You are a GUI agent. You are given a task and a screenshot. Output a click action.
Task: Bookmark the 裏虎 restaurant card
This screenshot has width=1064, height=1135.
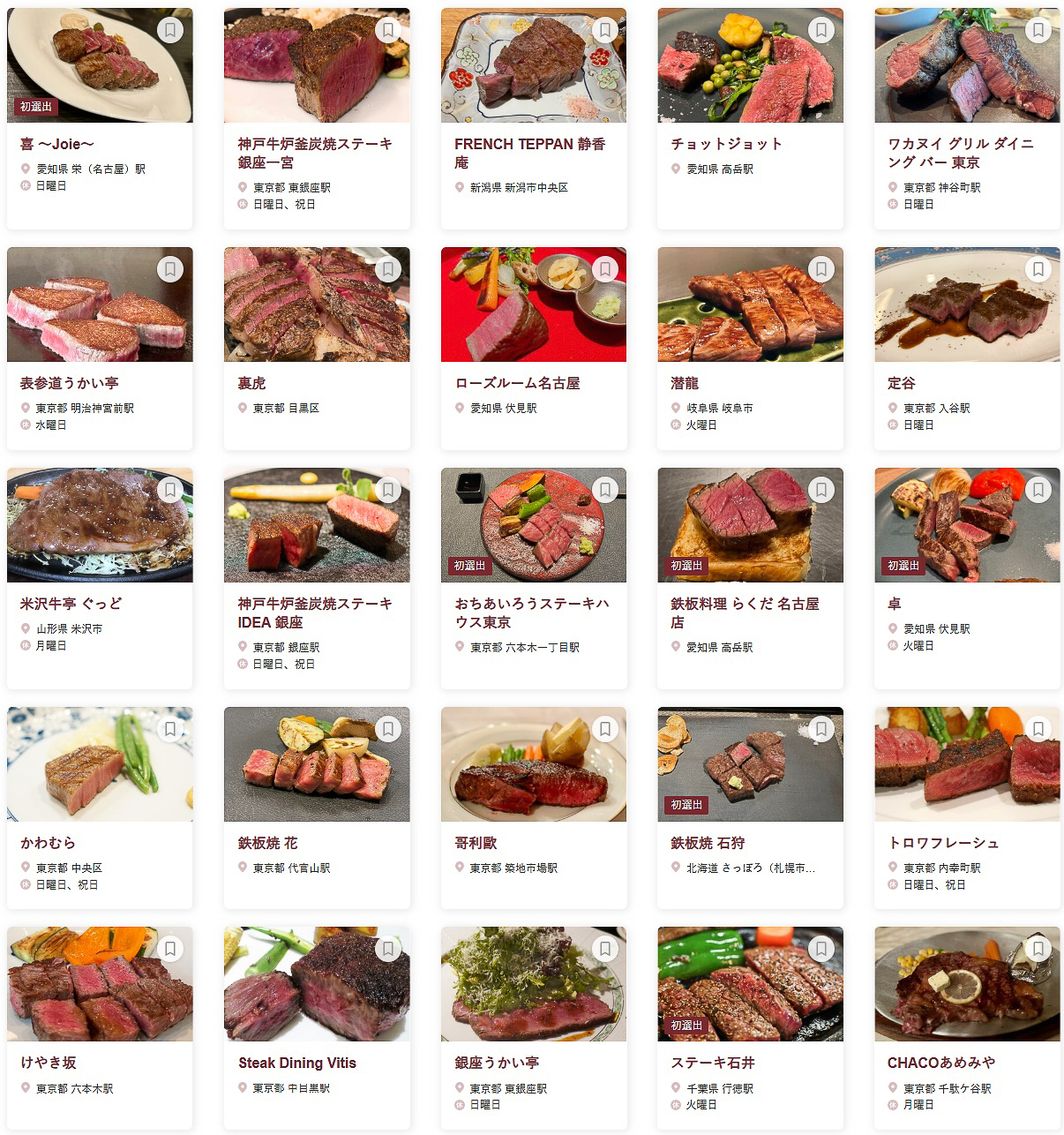pyautogui.click(x=387, y=268)
